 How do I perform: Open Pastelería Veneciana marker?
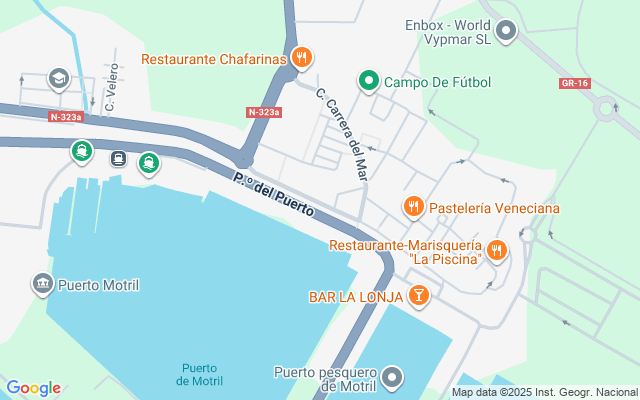pyautogui.click(x=412, y=207)
